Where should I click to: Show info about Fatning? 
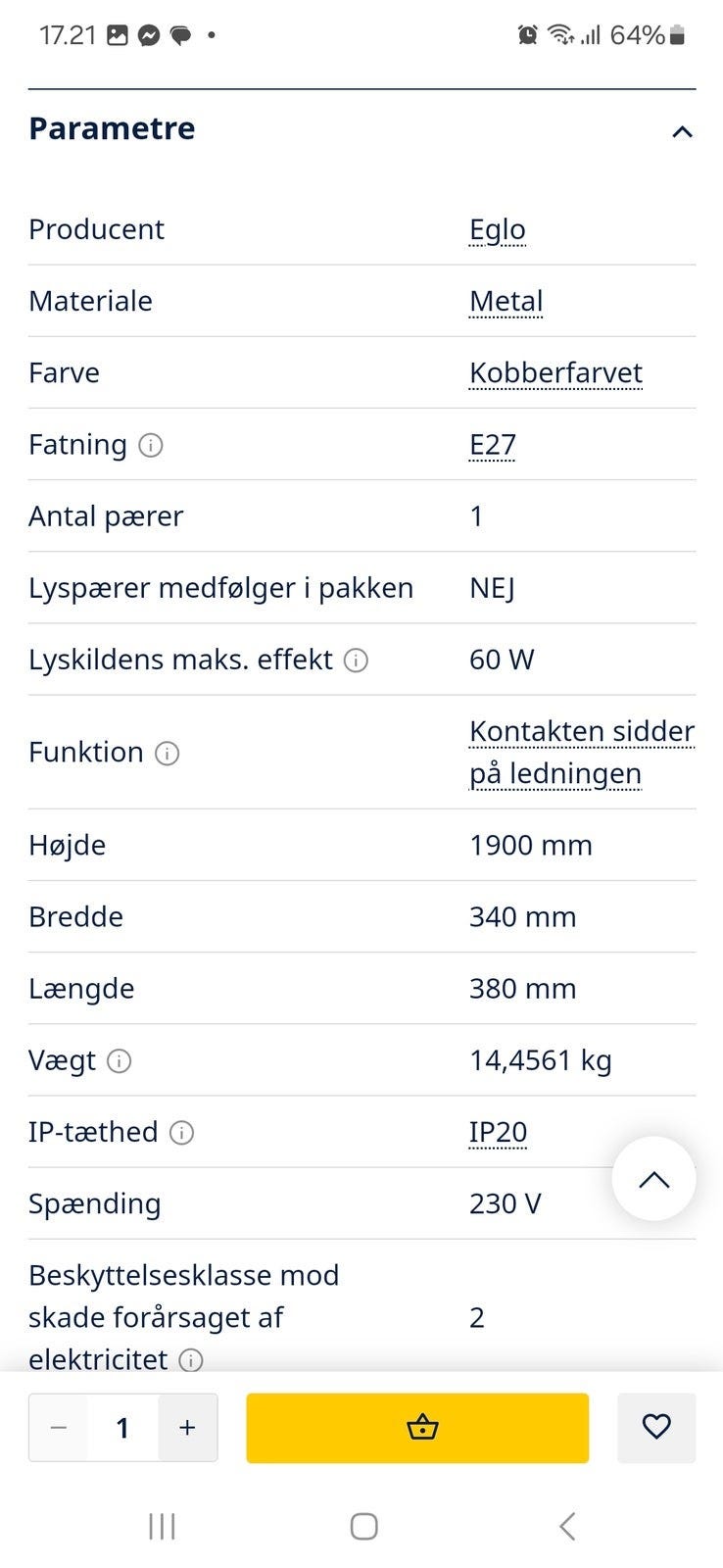(151, 445)
